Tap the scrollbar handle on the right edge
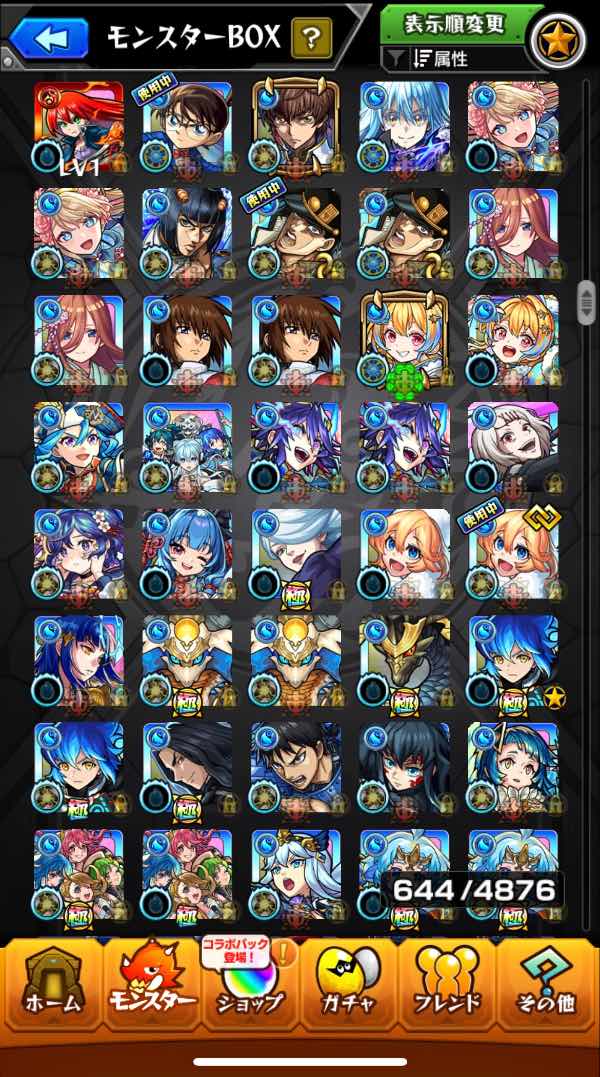Viewport: 600px width, 1077px height. [586, 301]
